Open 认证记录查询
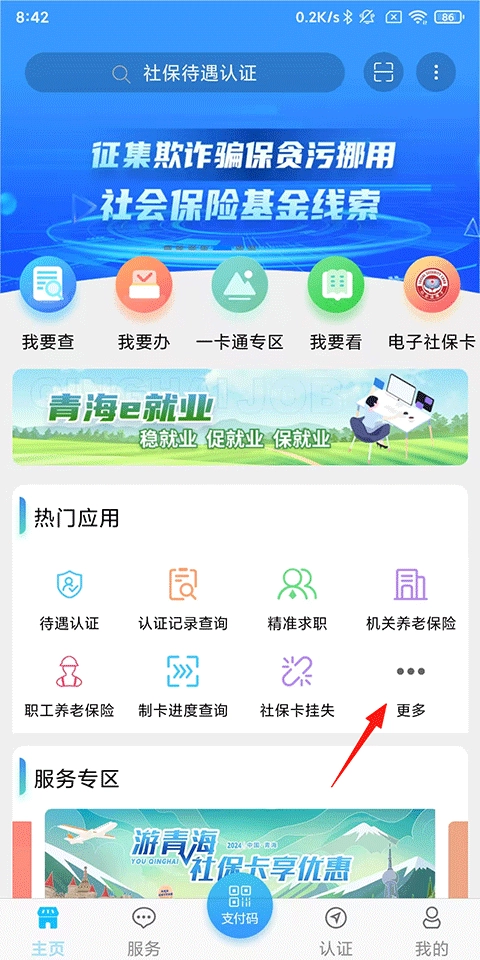Viewport: 480px width, 960px height. point(183,599)
